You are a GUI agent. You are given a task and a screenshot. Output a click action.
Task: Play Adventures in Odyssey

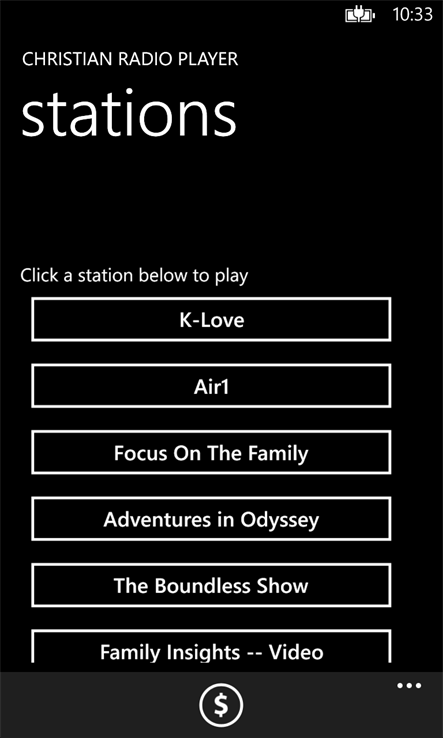click(x=211, y=519)
